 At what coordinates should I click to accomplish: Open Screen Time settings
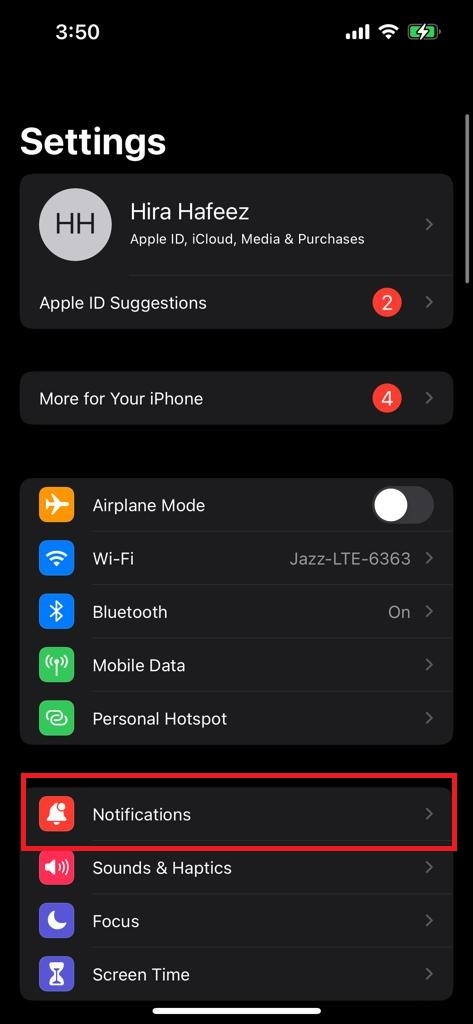[x=236, y=974]
